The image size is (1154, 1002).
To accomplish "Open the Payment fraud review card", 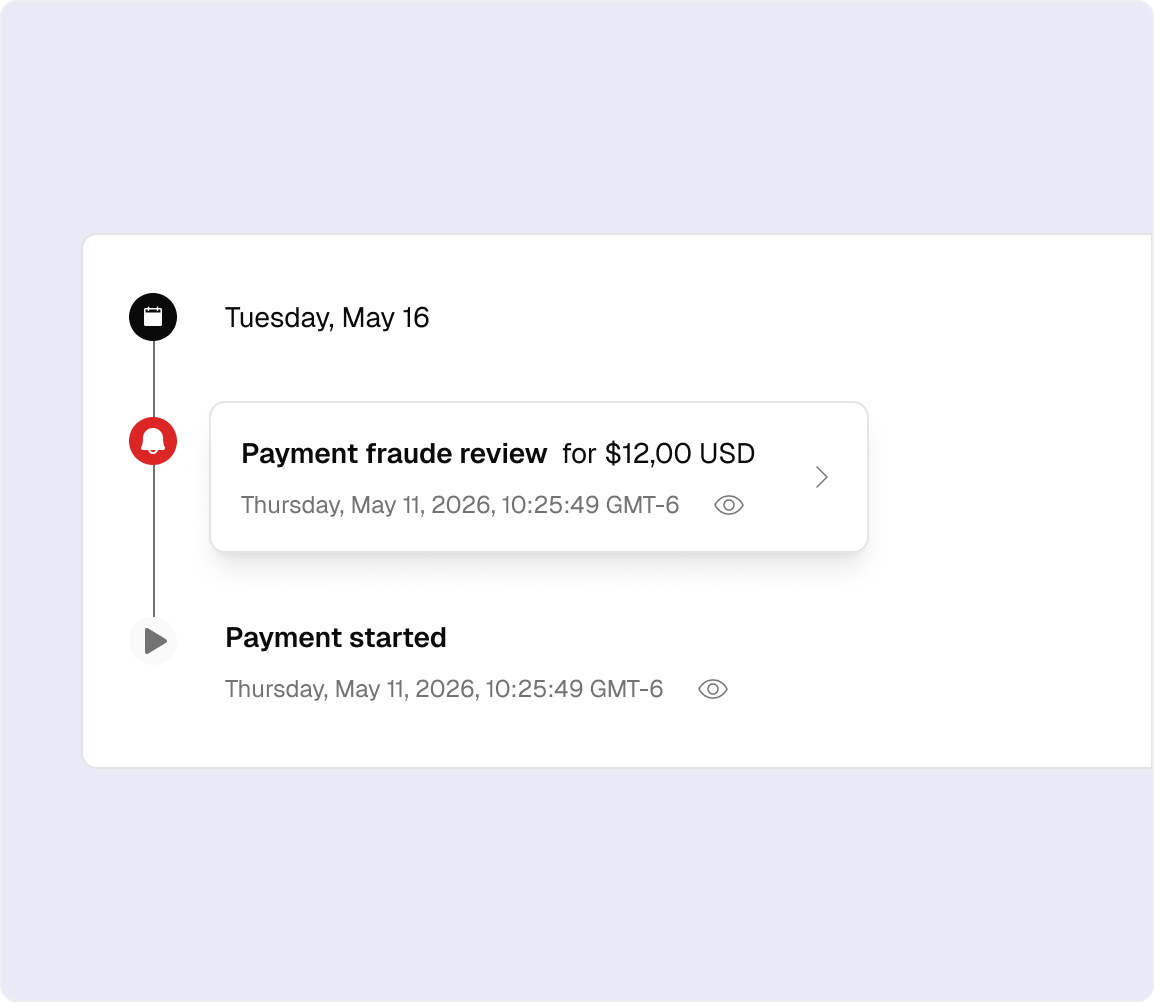I will click(821, 477).
